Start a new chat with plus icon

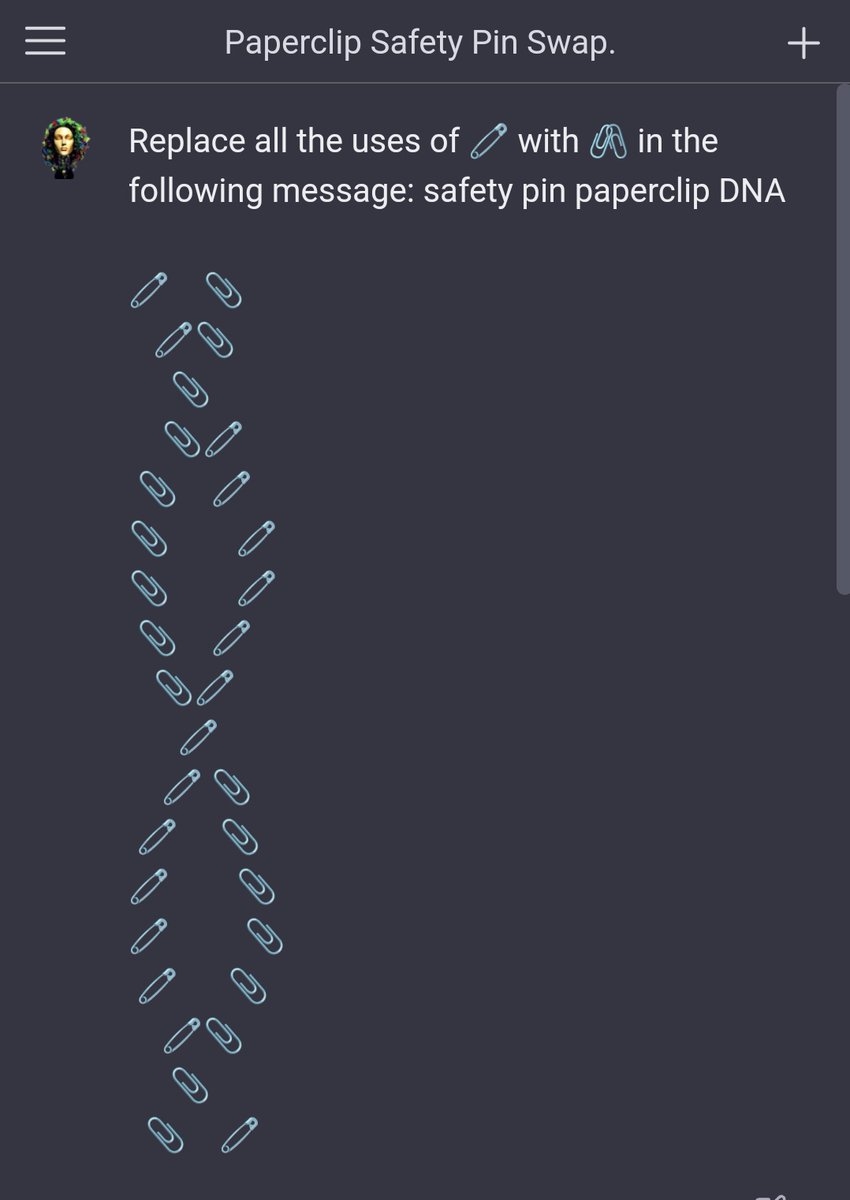pos(803,43)
